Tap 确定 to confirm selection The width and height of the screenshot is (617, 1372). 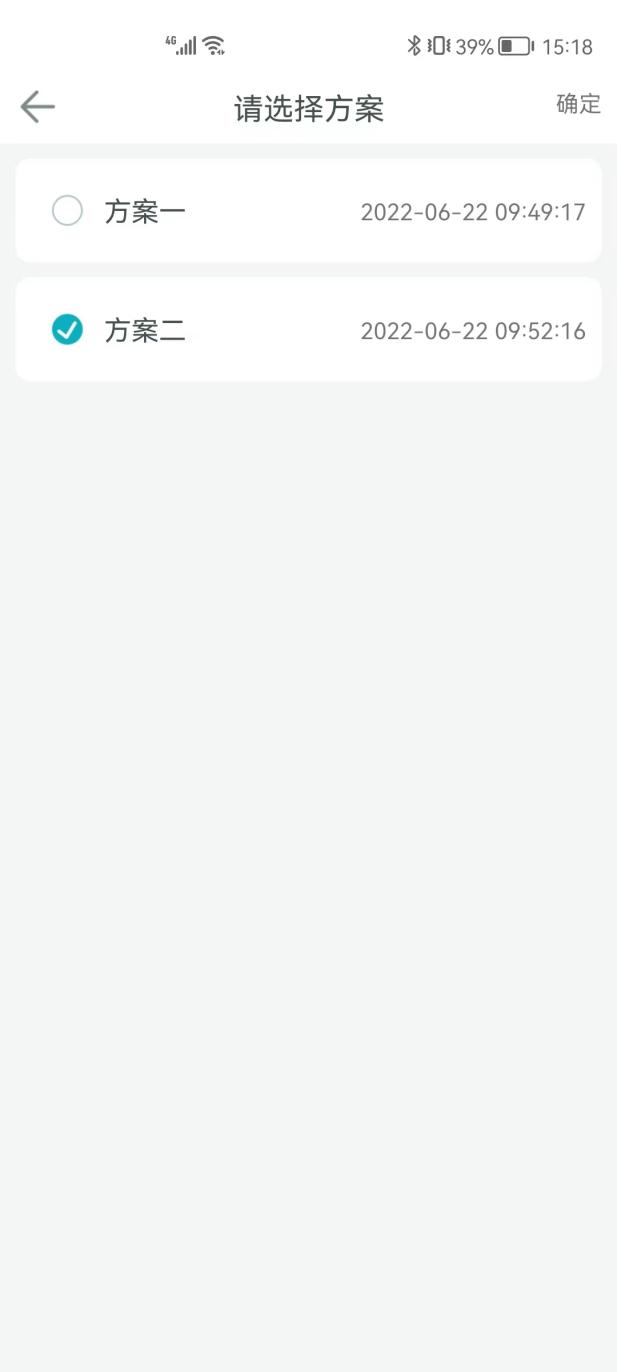(x=578, y=104)
